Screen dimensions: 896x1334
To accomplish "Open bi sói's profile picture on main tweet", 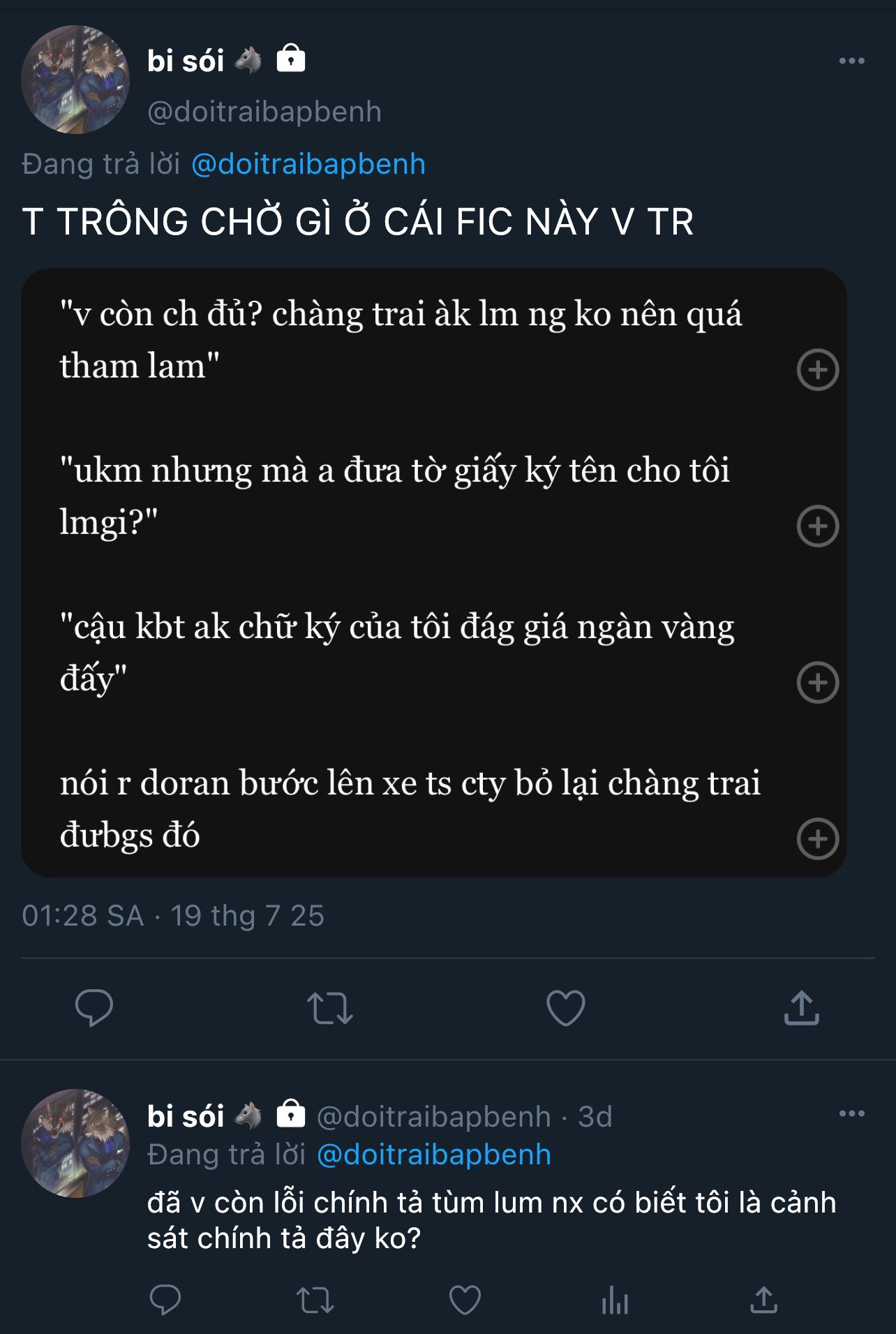I will [x=75, y=80].
